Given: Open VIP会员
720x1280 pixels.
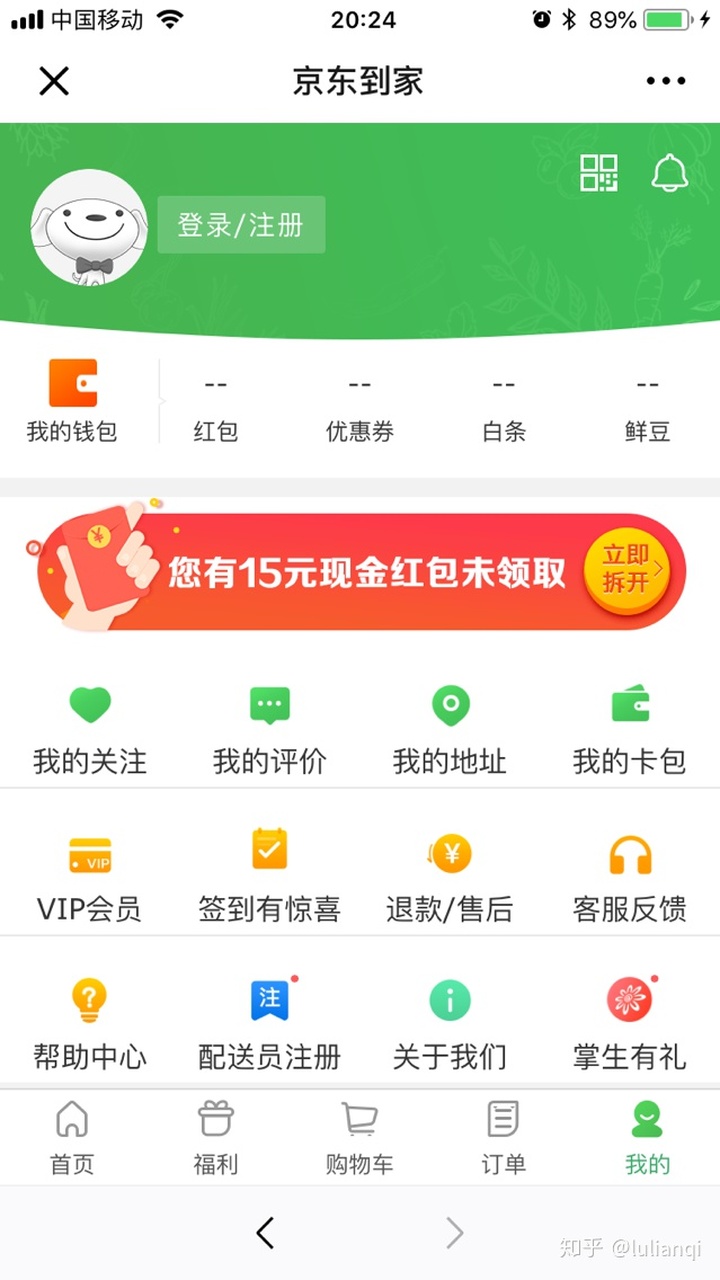Looking at the screenshot, I should [x=90, y=879].
